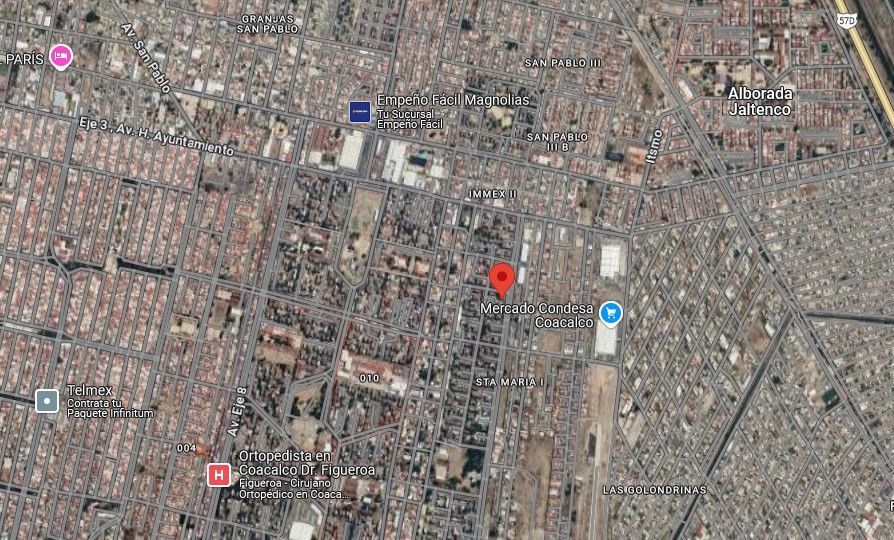Select the red dropped location pin
Viewport: 894px width, 540px height.
(x=502, y=280)
